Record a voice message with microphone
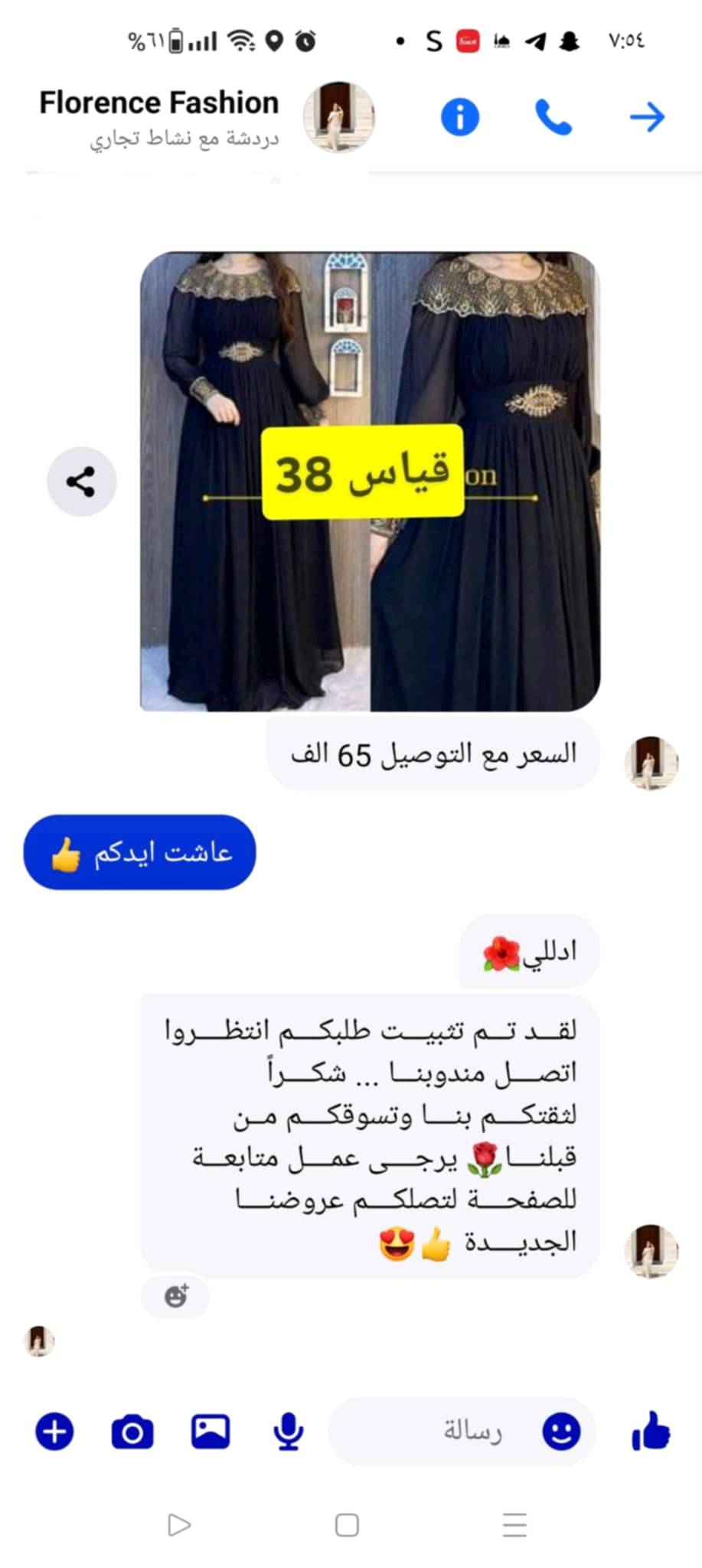The width and height of the screenshot is (702, 1568). tap(289, 1432)
